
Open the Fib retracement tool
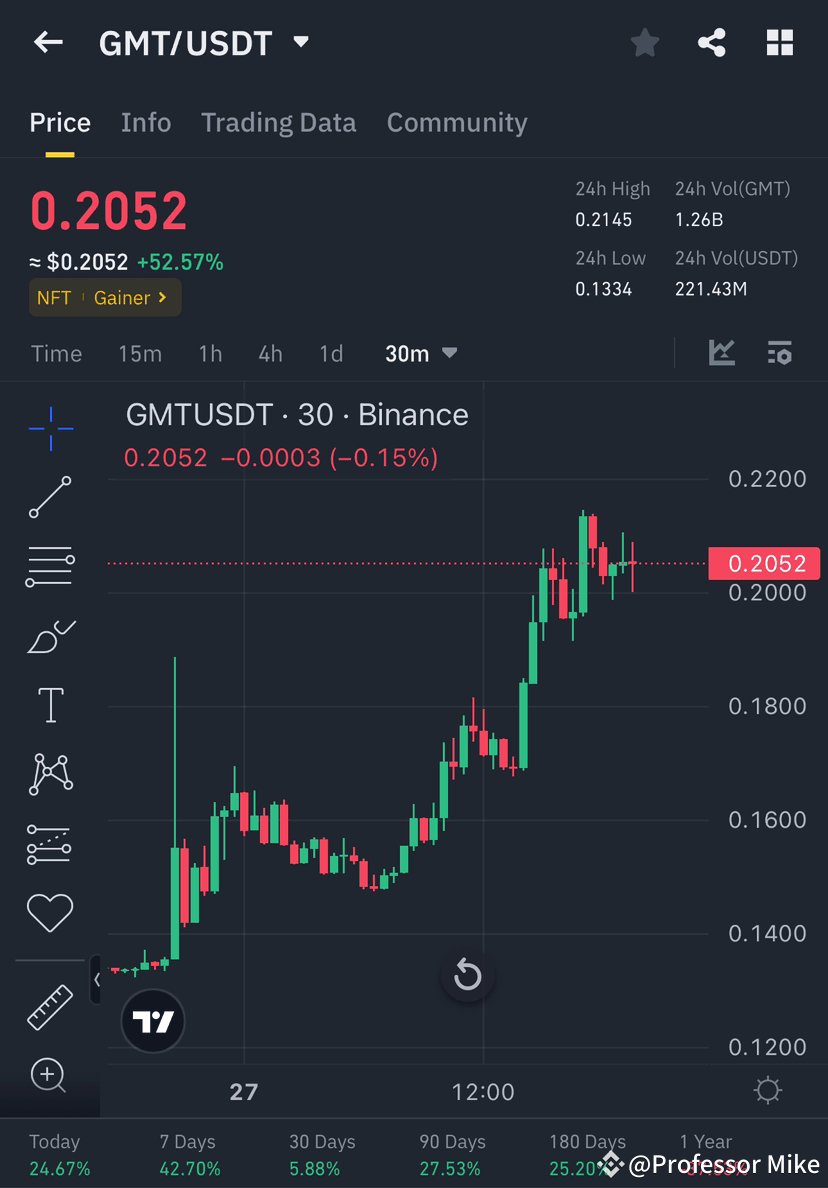[x=50, y=566]
